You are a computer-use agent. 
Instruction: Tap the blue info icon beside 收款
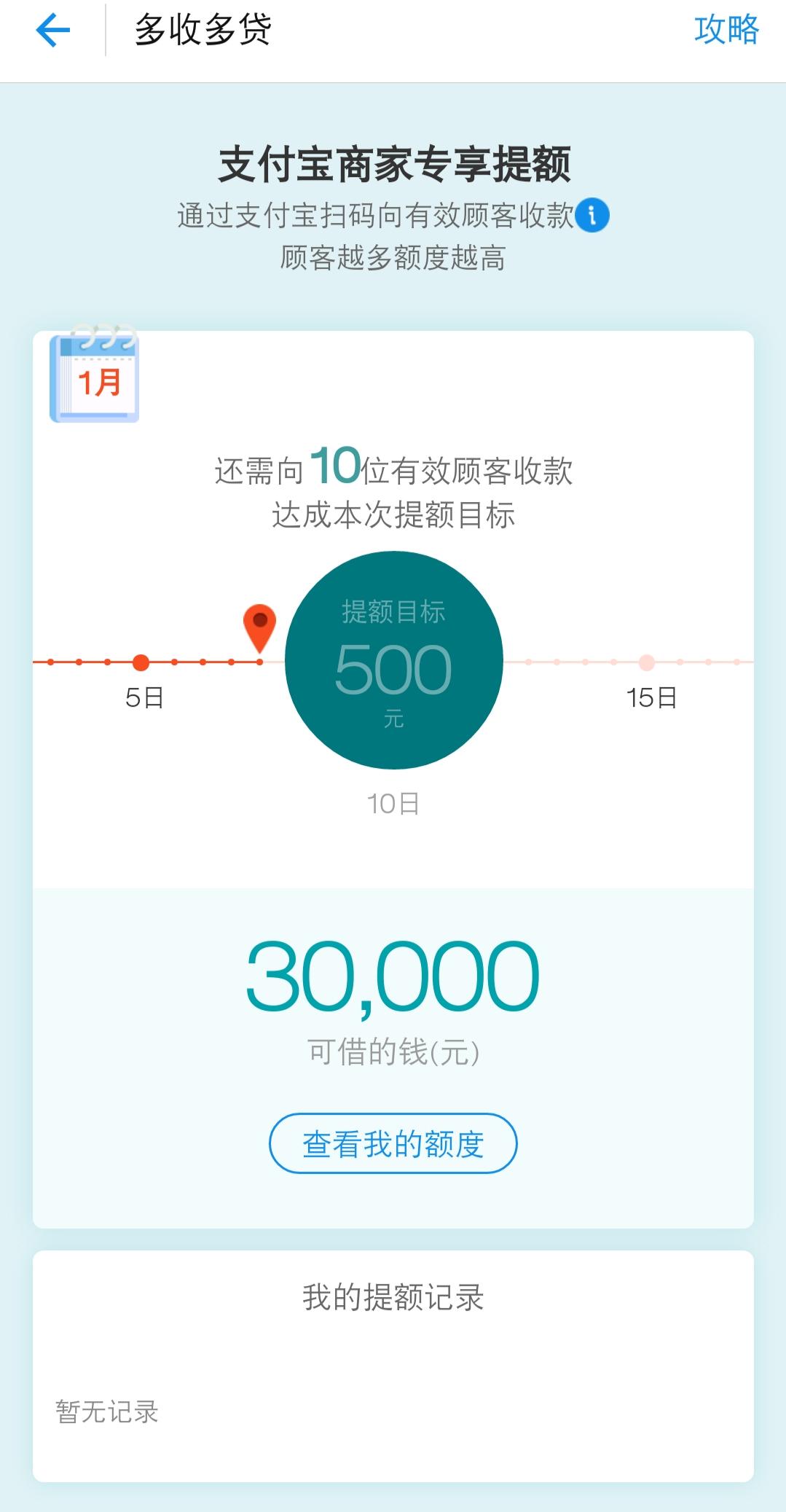point(592,215)
